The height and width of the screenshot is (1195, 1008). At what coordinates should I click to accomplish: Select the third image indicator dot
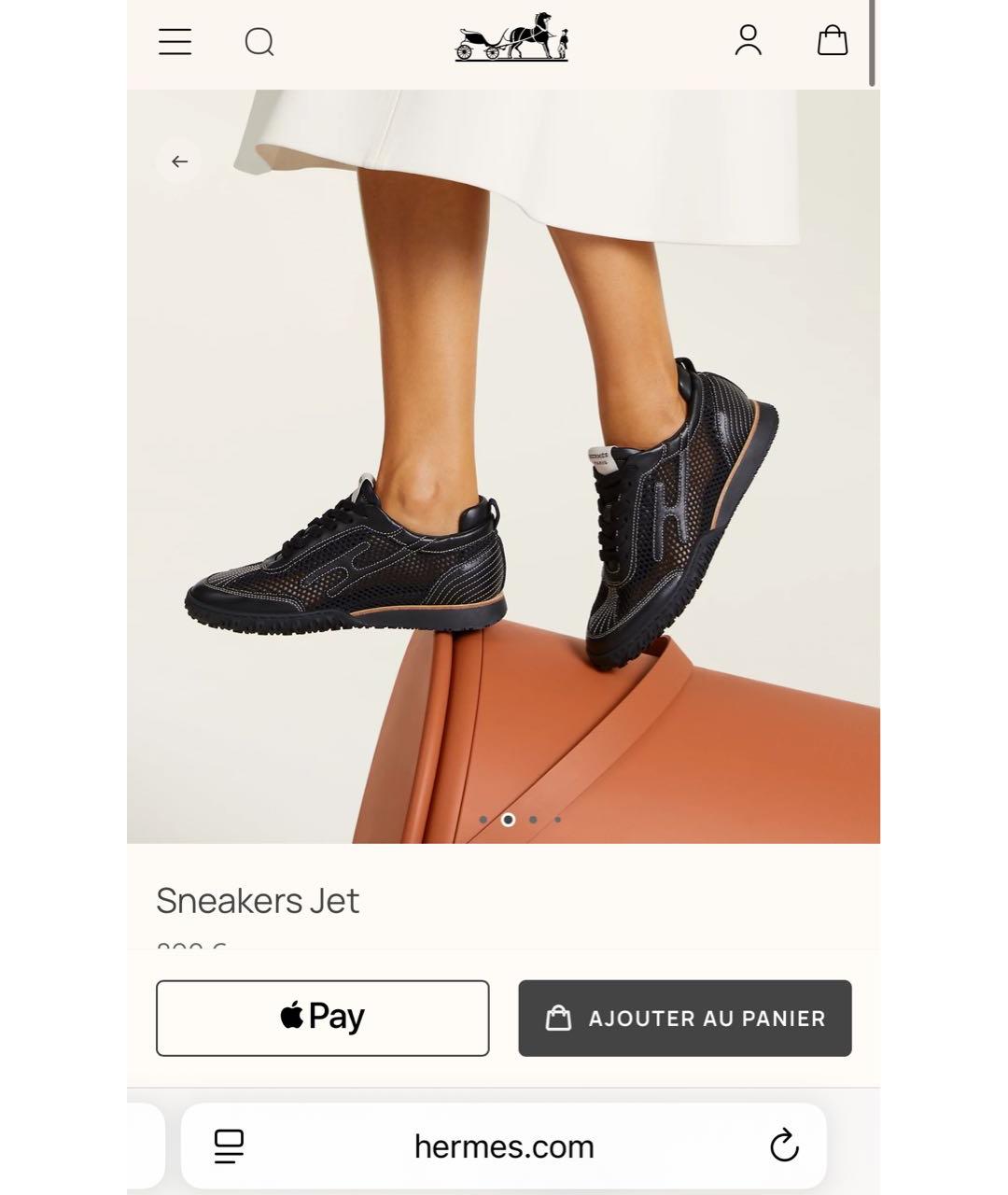[x=533, y=820]
